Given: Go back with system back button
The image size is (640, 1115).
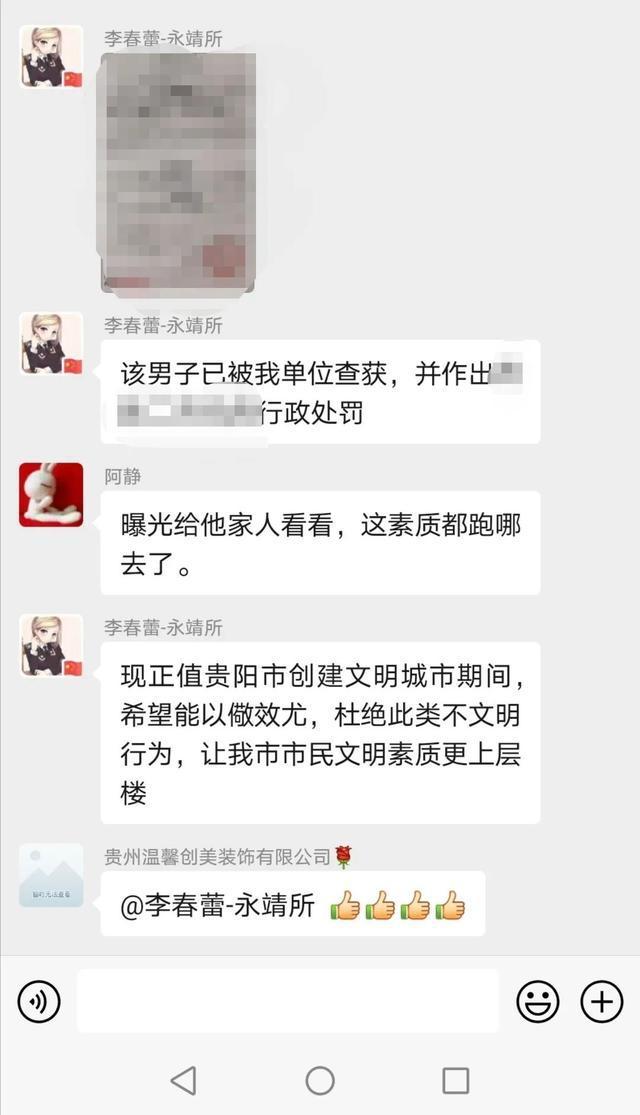Looking at the screenshot, I should pos(183,1081).
